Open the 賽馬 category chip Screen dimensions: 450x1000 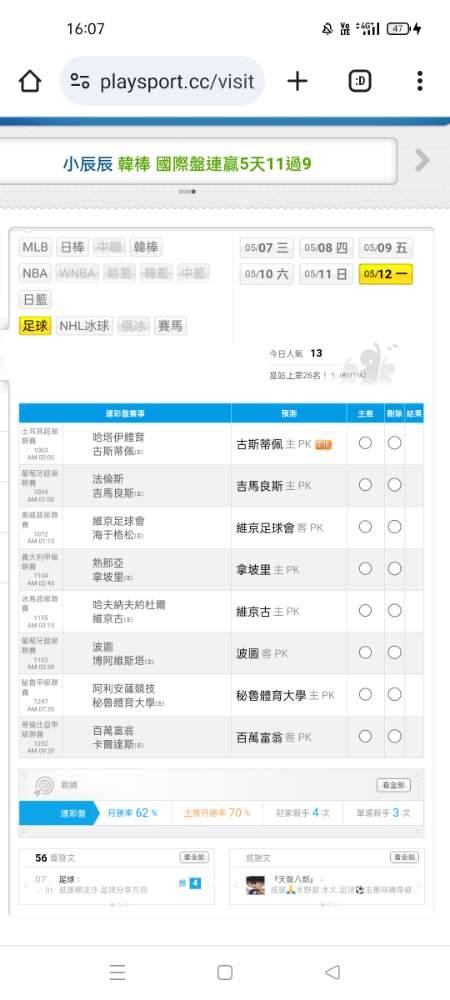pos(170,326)
